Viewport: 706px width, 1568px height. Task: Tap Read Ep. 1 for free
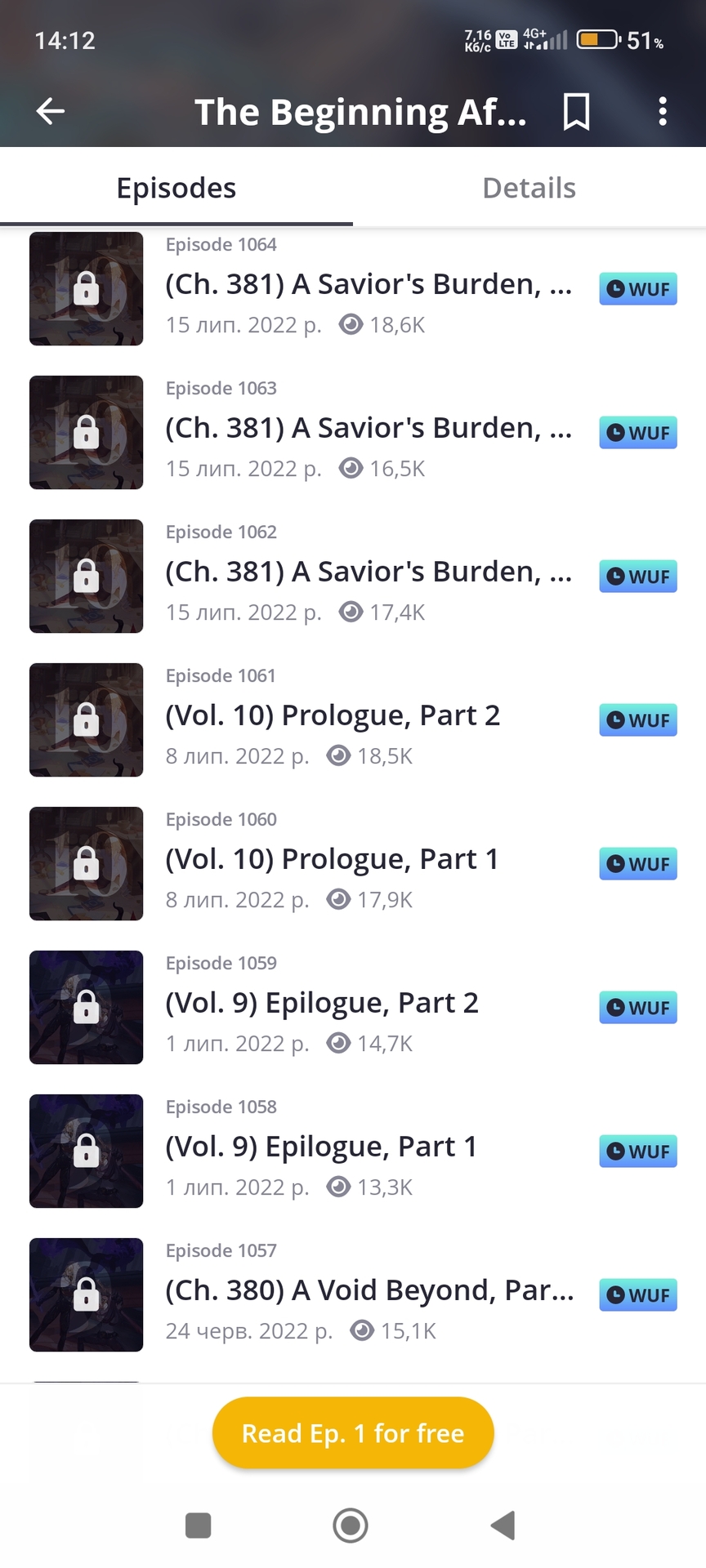[353, 1433]
